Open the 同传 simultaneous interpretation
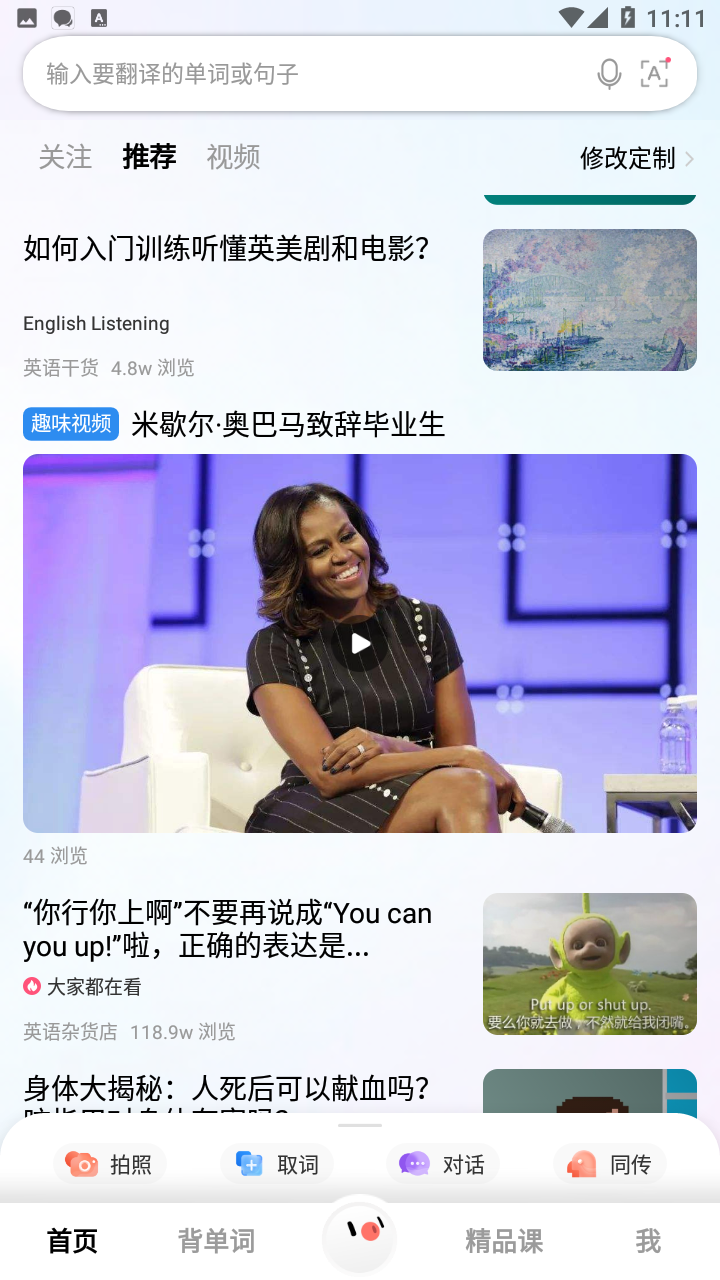The width and height of the screenshot is (720, 1280). tap(610, 1164)
